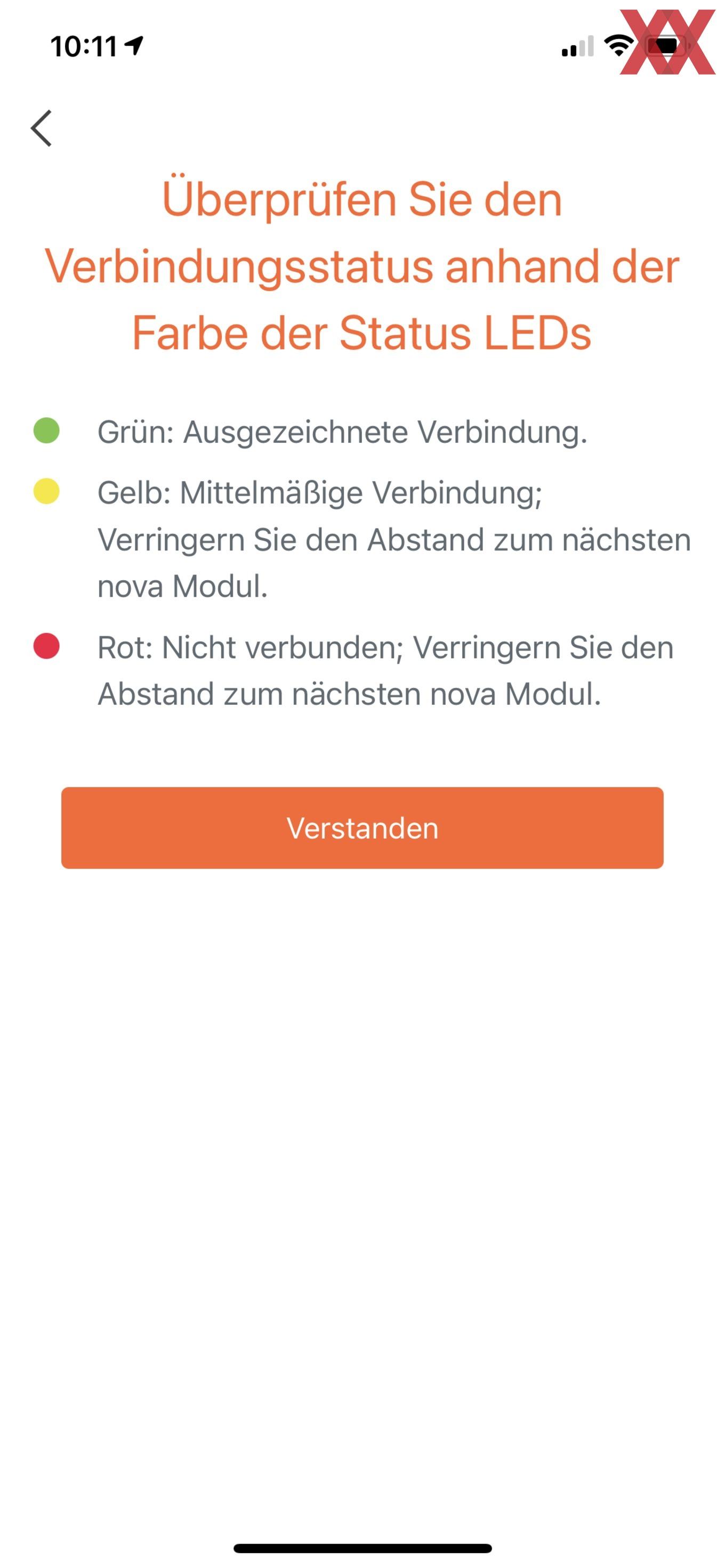Go back using the top-left arrow
This screenshot has width=725, height=1568.
click(x=42, y=128)
